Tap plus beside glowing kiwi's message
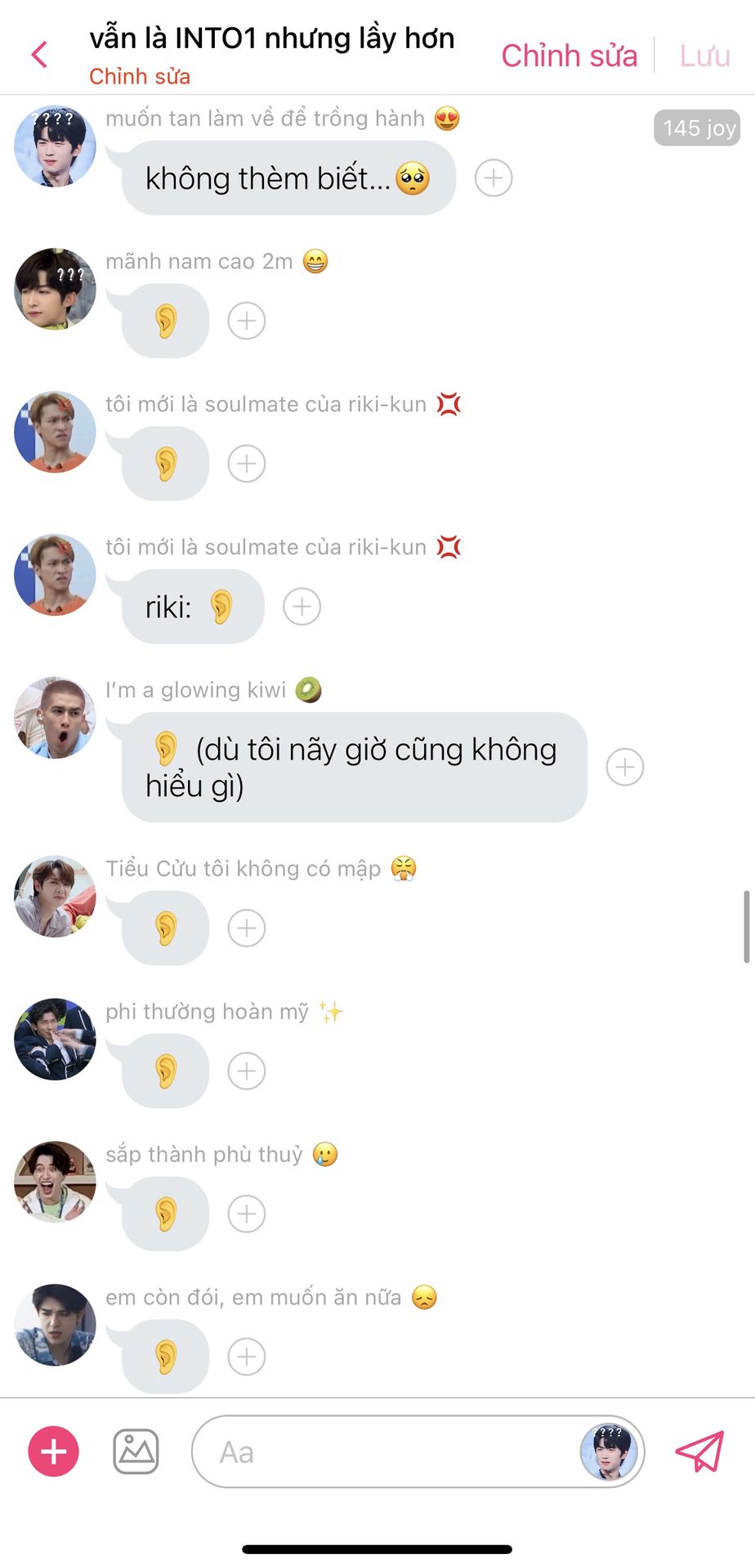755x1568 pixels. tap(625, 767)
